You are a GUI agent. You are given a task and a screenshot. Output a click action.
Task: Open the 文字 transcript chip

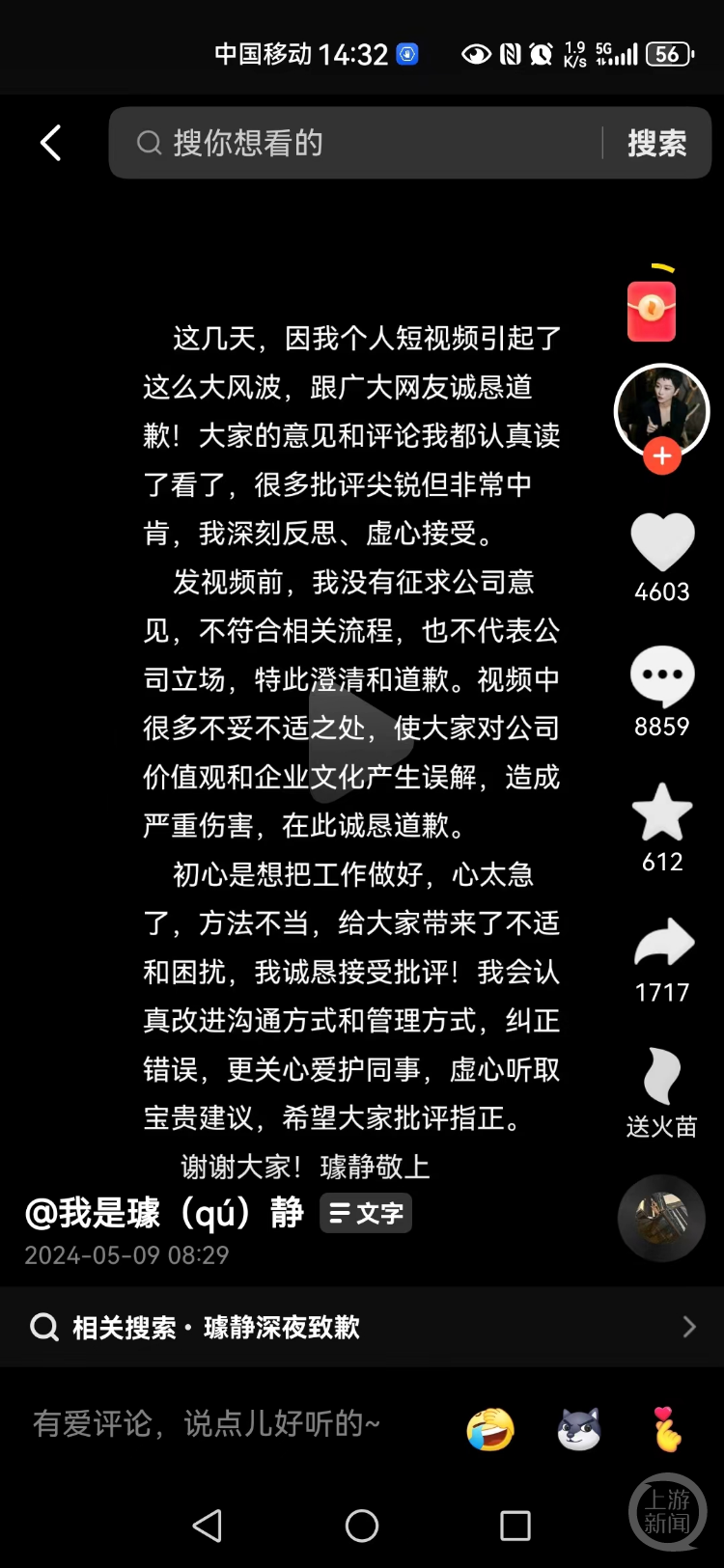(x=366, y=1213)
